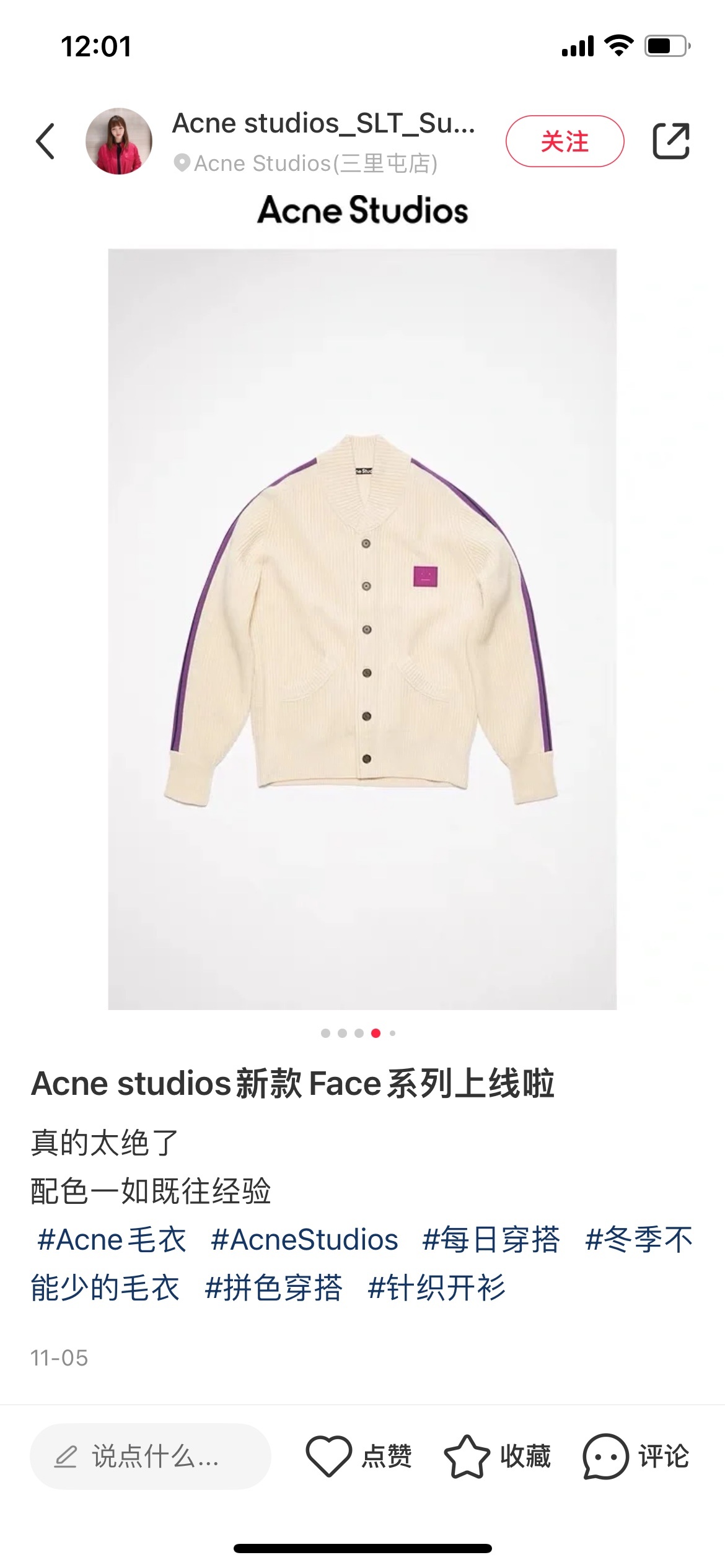Open the #AcneStudios hashtag
Image resolution: width=725 pixels, height=1568 pixels.
pyautogui.click(x=304, y=1240)
